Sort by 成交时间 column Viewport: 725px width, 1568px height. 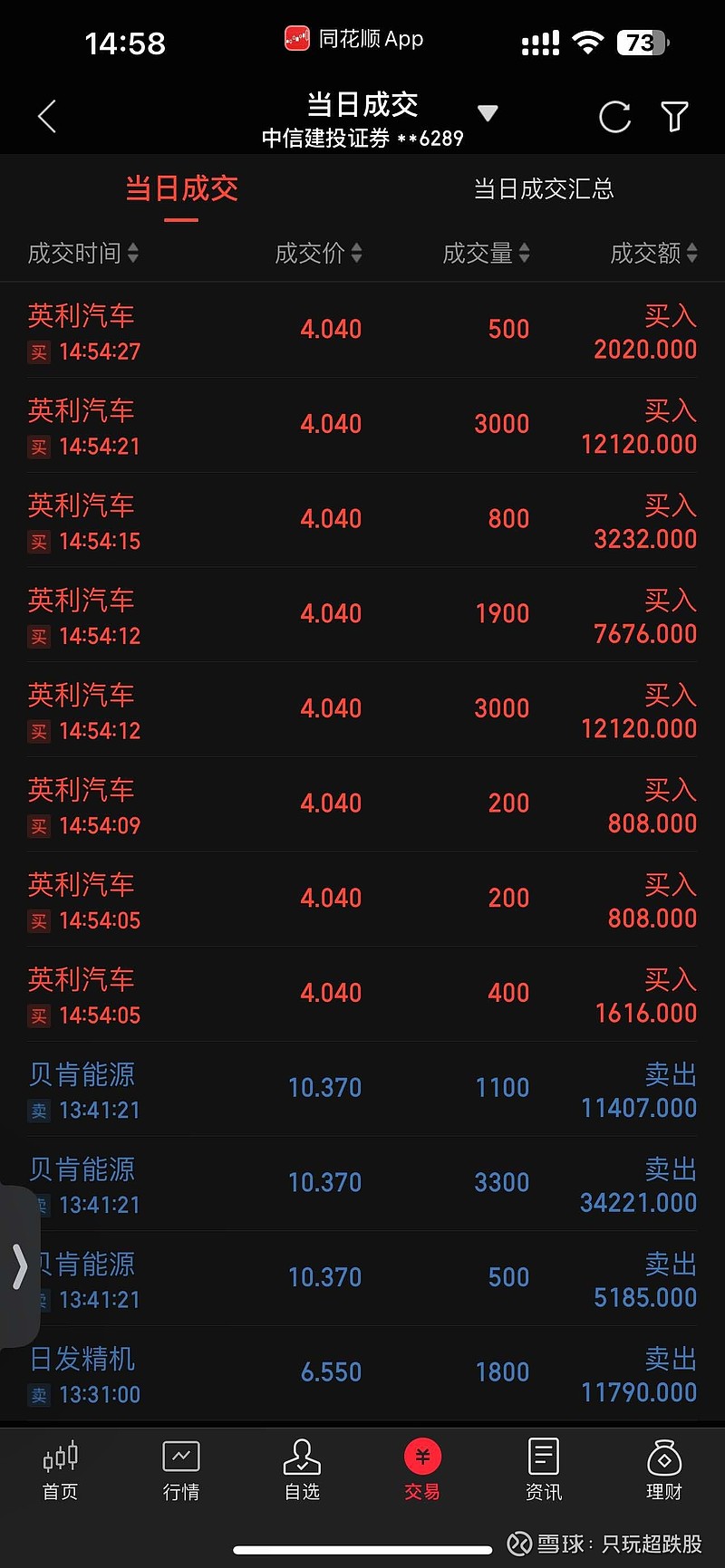coord(83,253)
